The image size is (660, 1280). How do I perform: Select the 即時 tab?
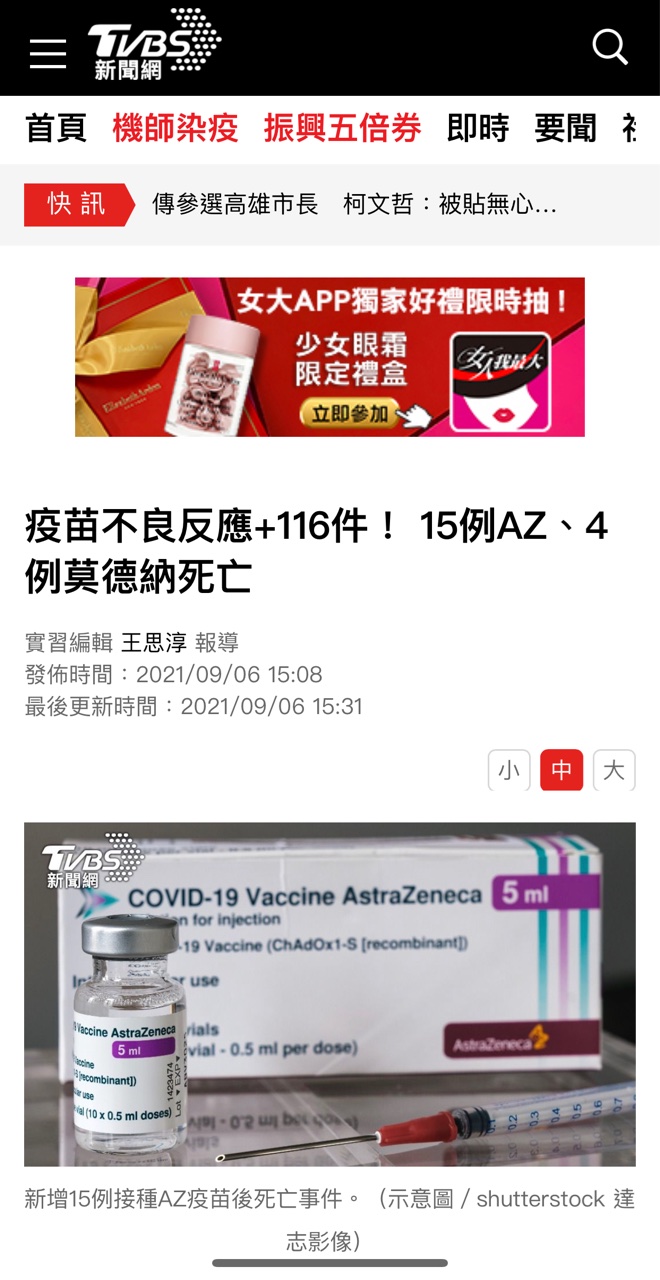[x=478, y=128]
